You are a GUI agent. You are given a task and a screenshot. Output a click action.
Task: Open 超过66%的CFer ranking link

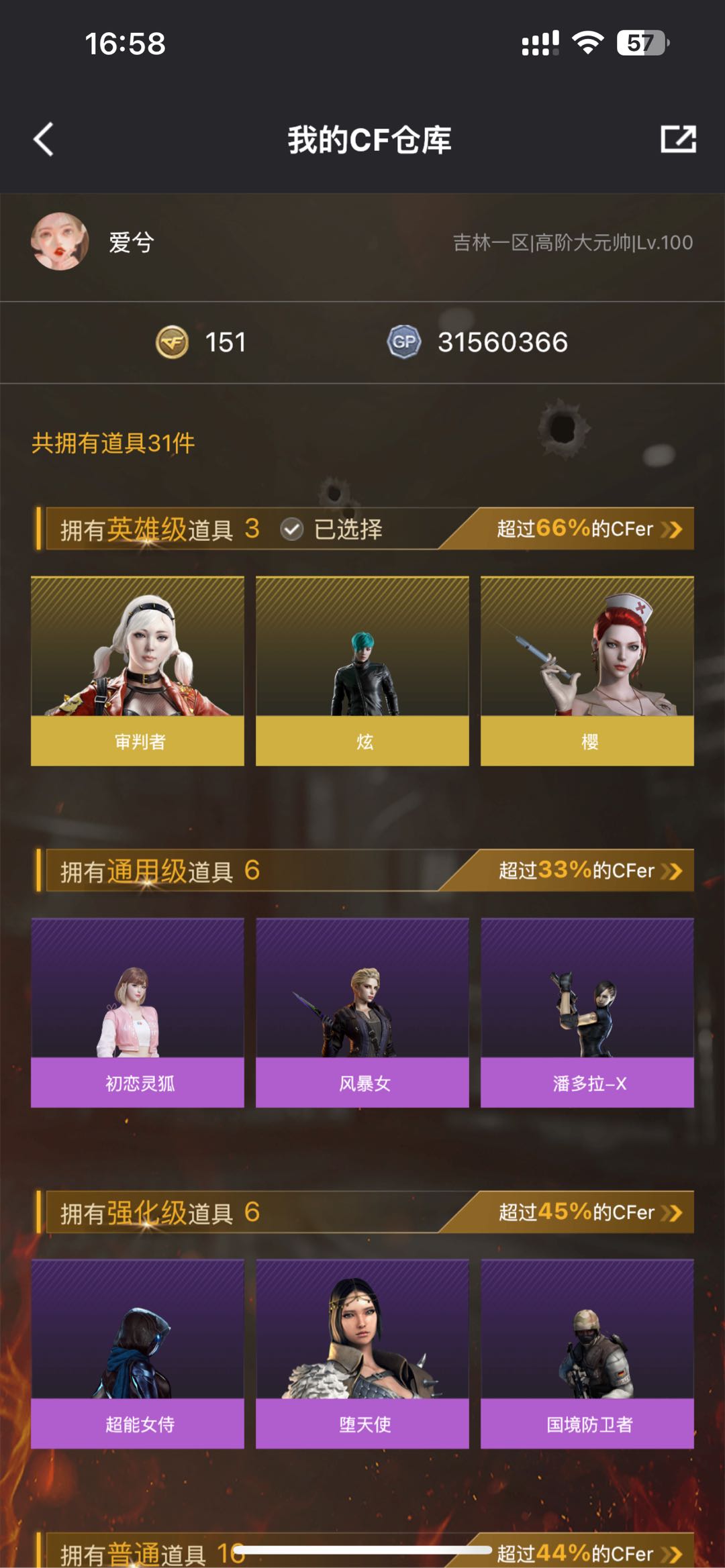[x=588, y=529]
